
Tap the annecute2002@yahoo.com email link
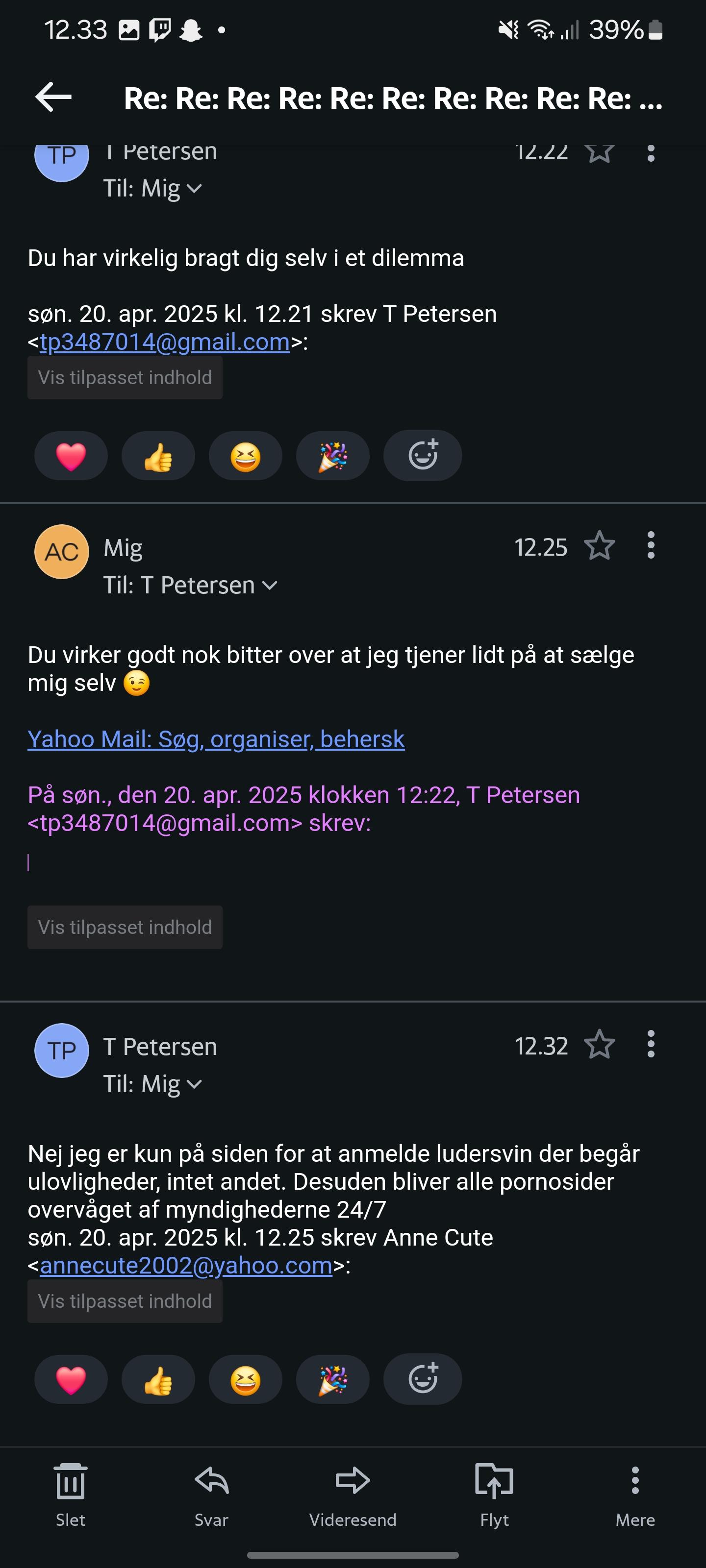pos(186,1266)
